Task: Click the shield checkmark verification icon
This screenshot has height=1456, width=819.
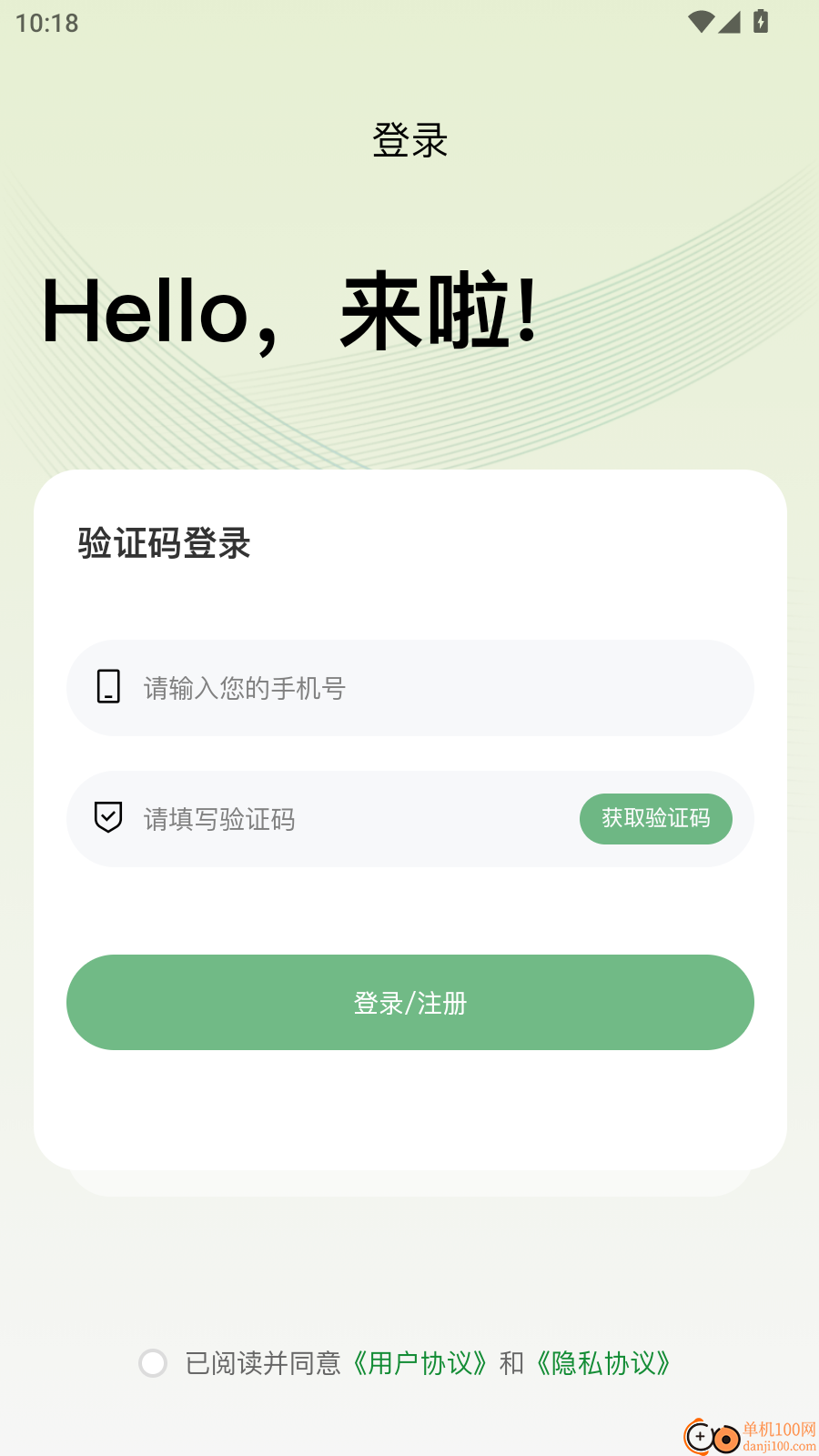Action: pos(109,819)
